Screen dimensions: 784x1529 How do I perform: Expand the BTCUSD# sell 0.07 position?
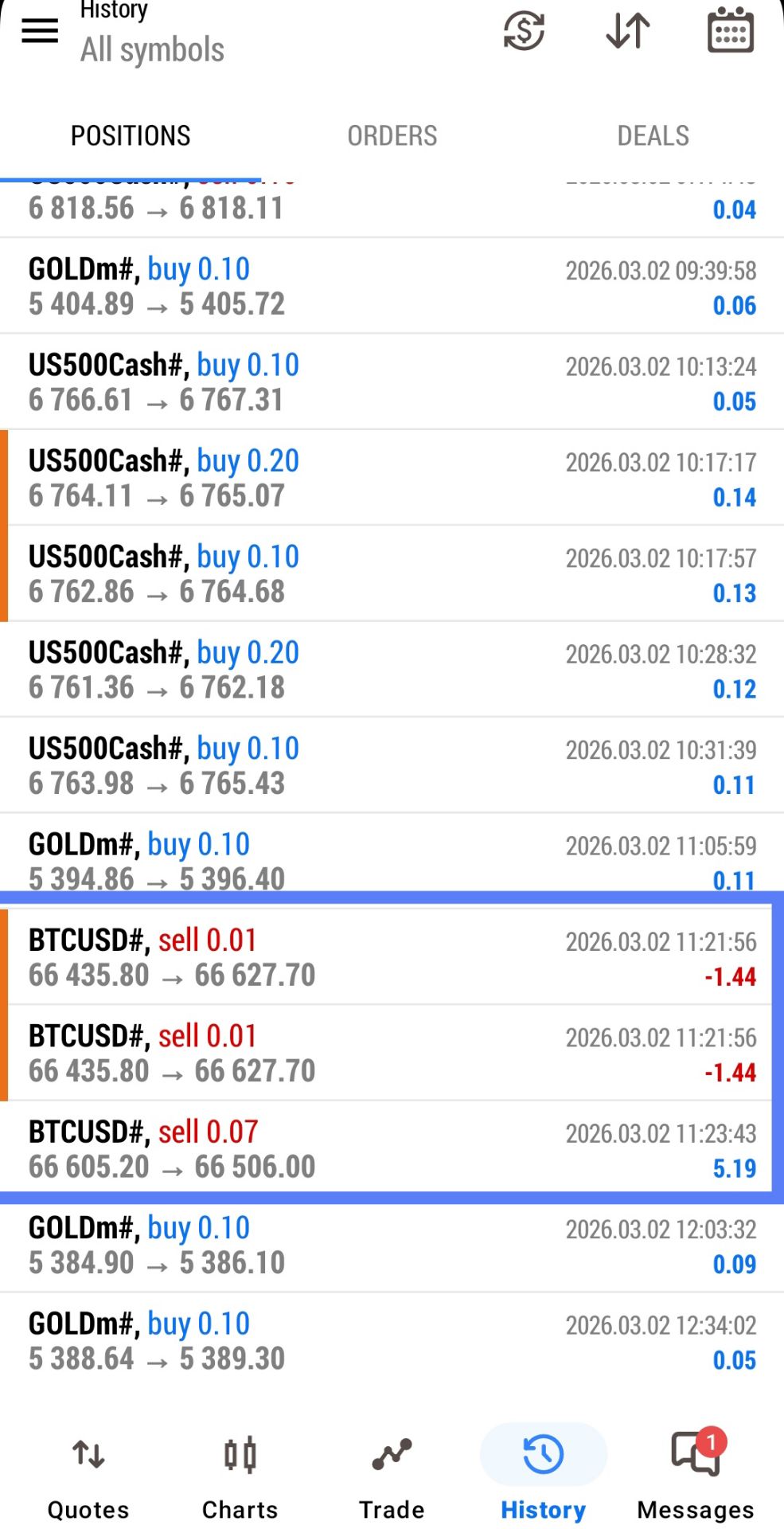coord(392,1148)
